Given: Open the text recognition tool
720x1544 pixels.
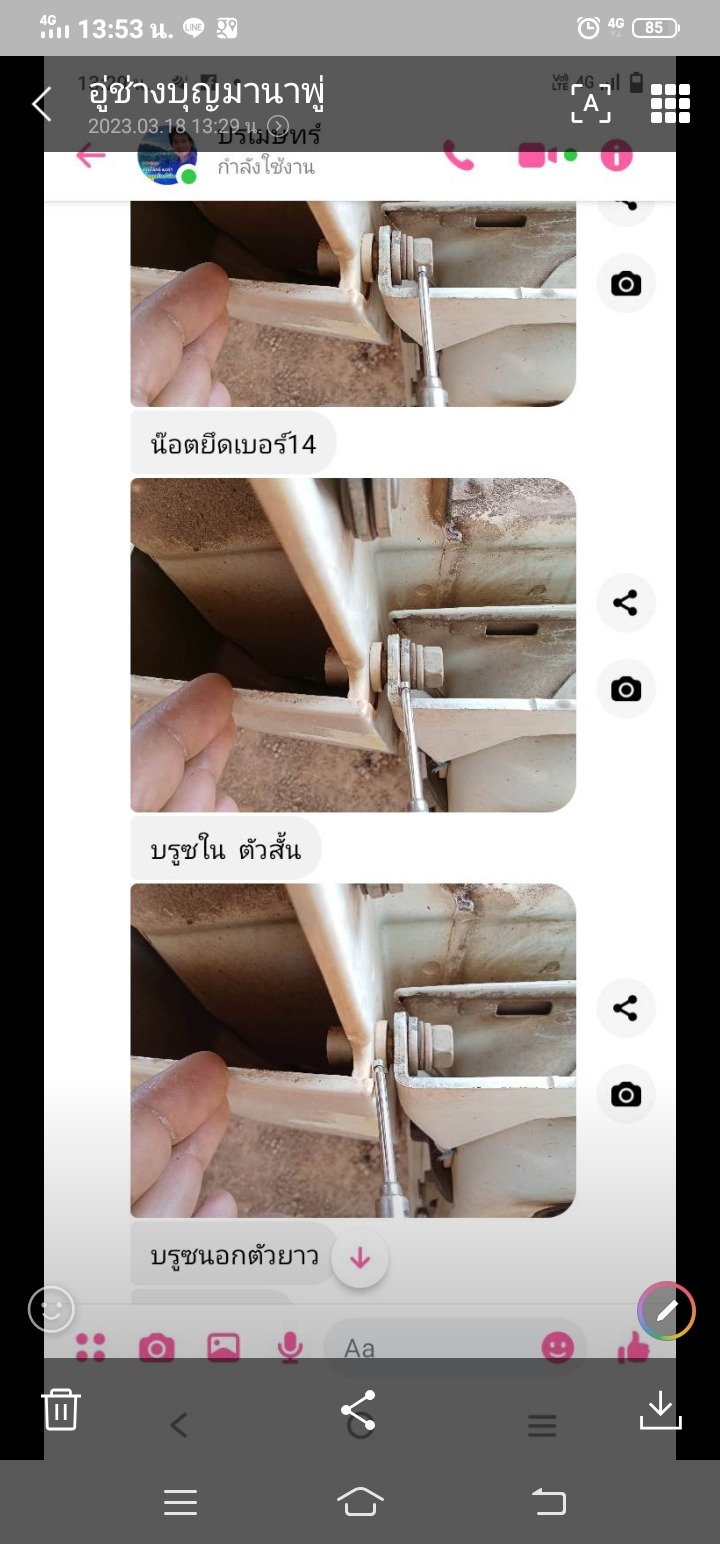Looking at the screenshot, I should (x=591, y=104).
